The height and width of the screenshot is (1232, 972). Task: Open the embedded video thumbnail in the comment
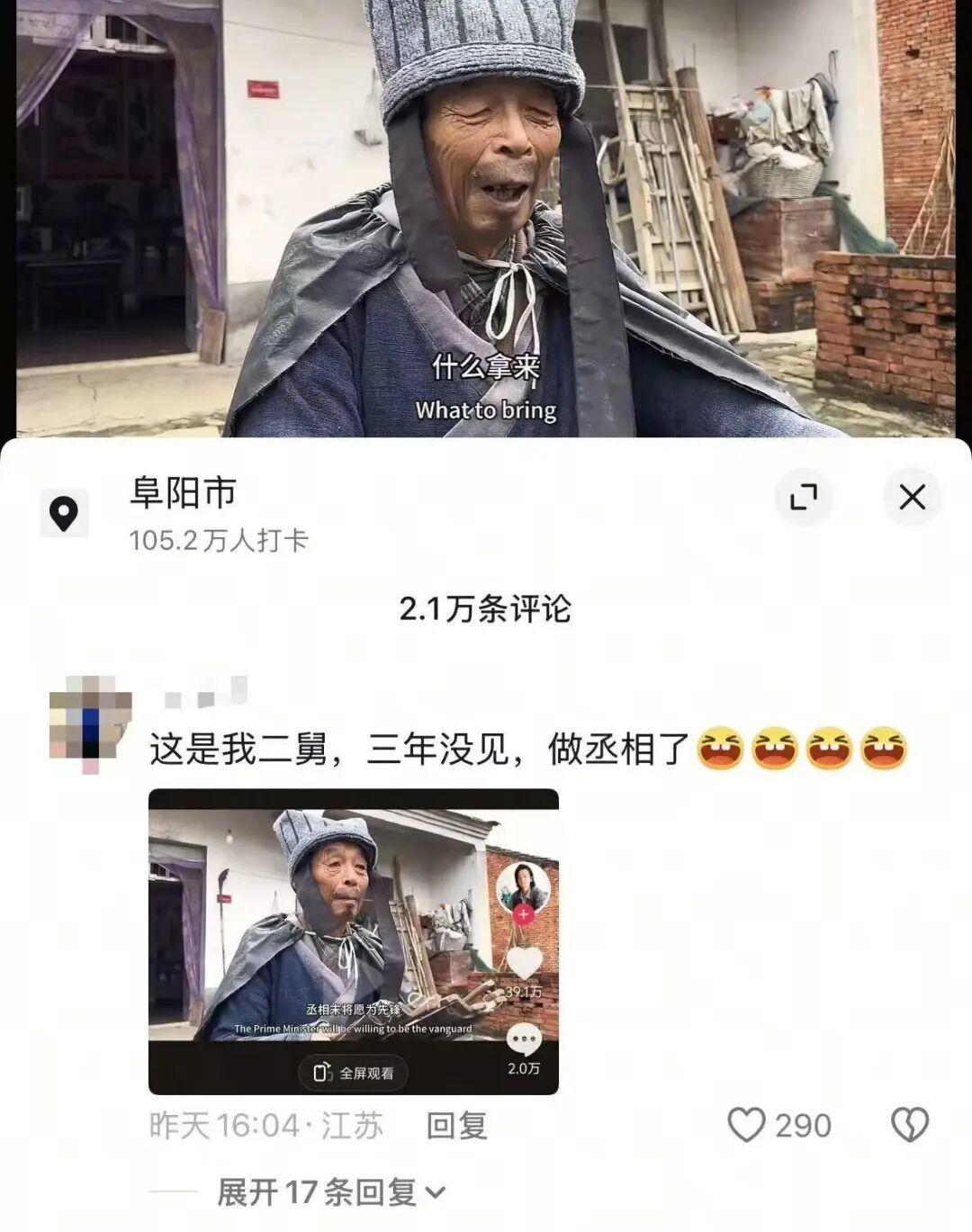[355, 936]
